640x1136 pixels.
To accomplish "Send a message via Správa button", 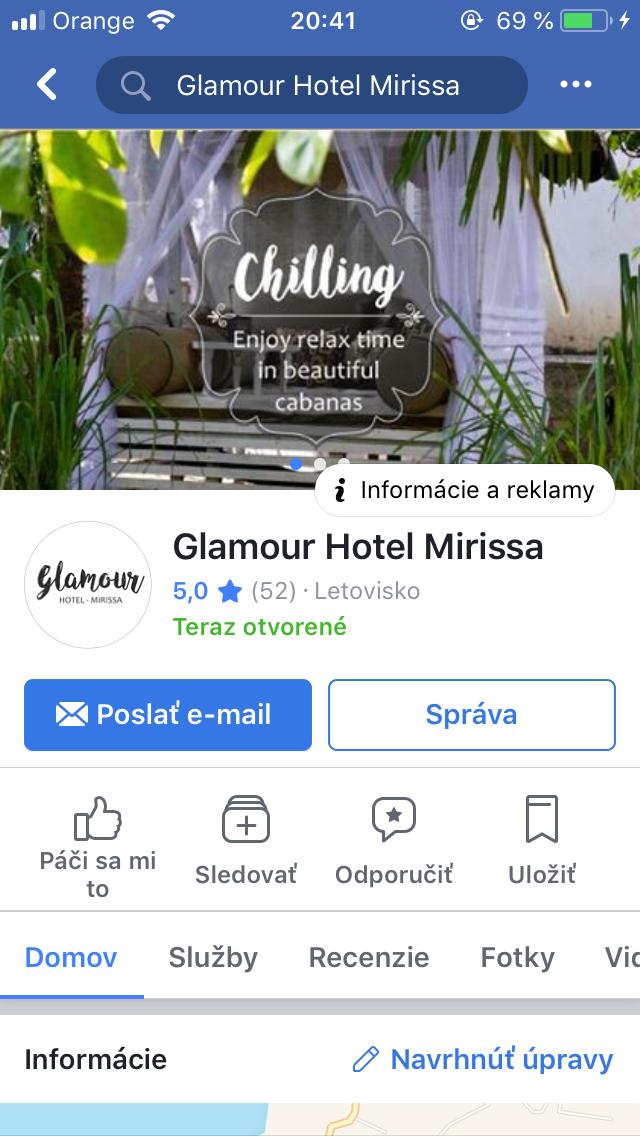I will pos(471,715).
